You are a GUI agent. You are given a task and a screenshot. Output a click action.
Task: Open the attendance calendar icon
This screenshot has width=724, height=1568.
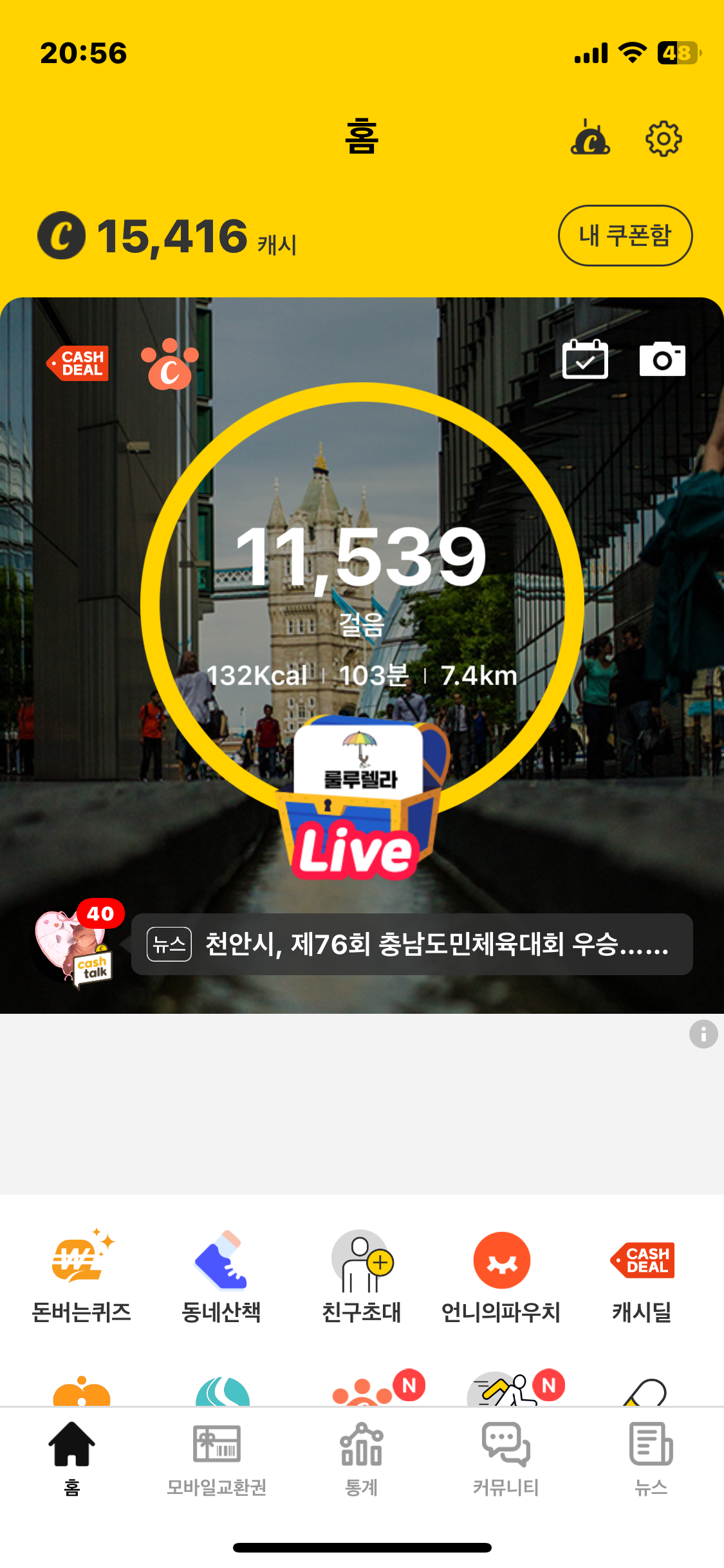click(584, 359)
